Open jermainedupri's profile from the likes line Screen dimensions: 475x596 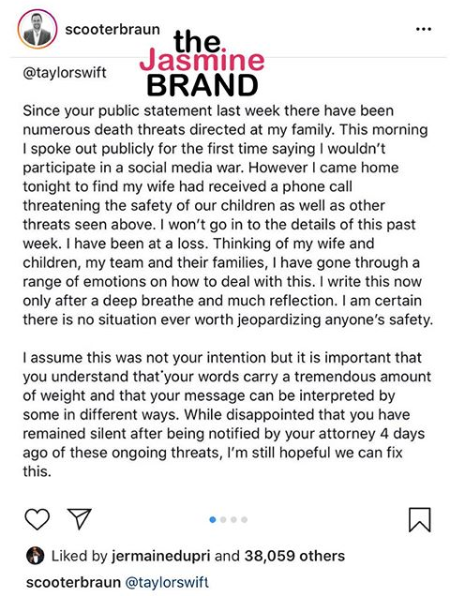(x=160, y=556)
